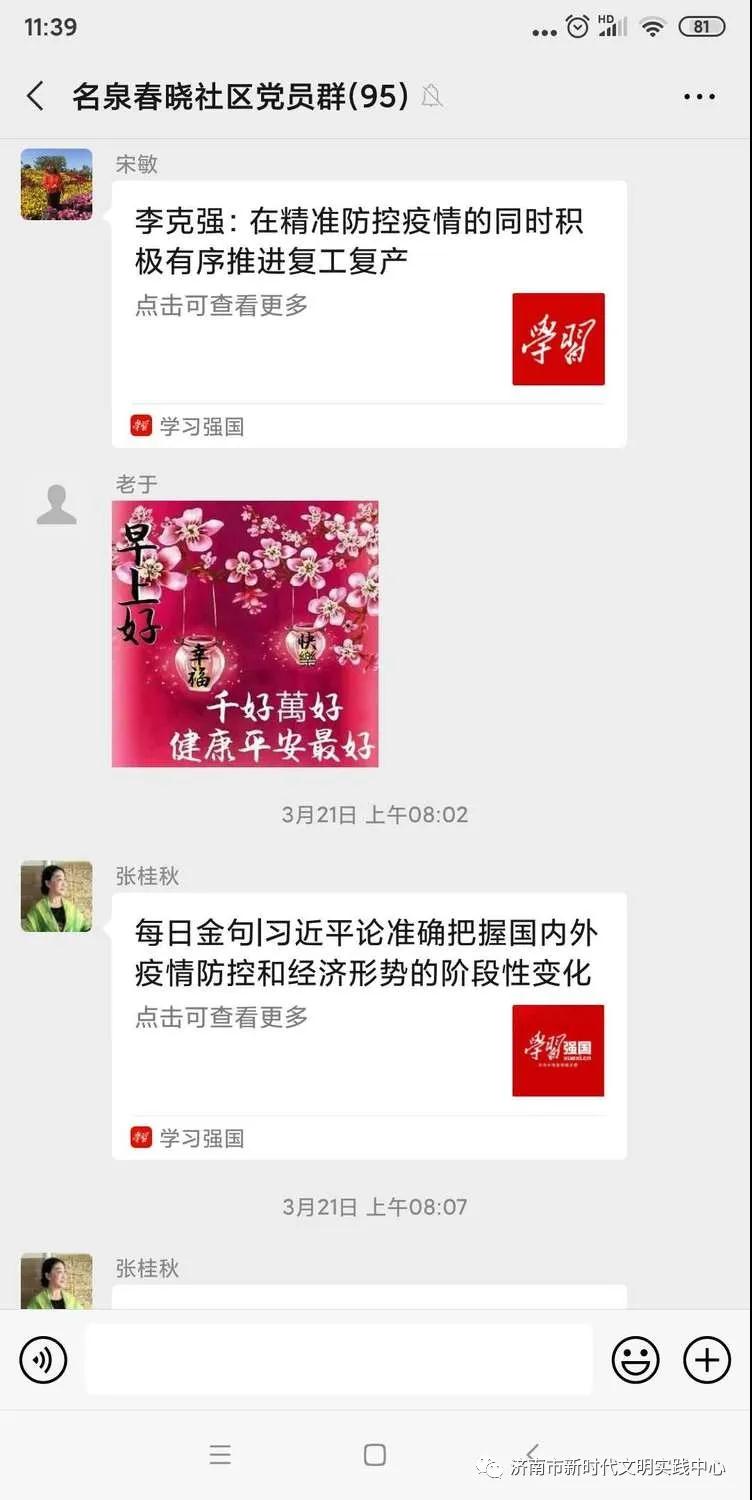Go back from the group chat

35,96
